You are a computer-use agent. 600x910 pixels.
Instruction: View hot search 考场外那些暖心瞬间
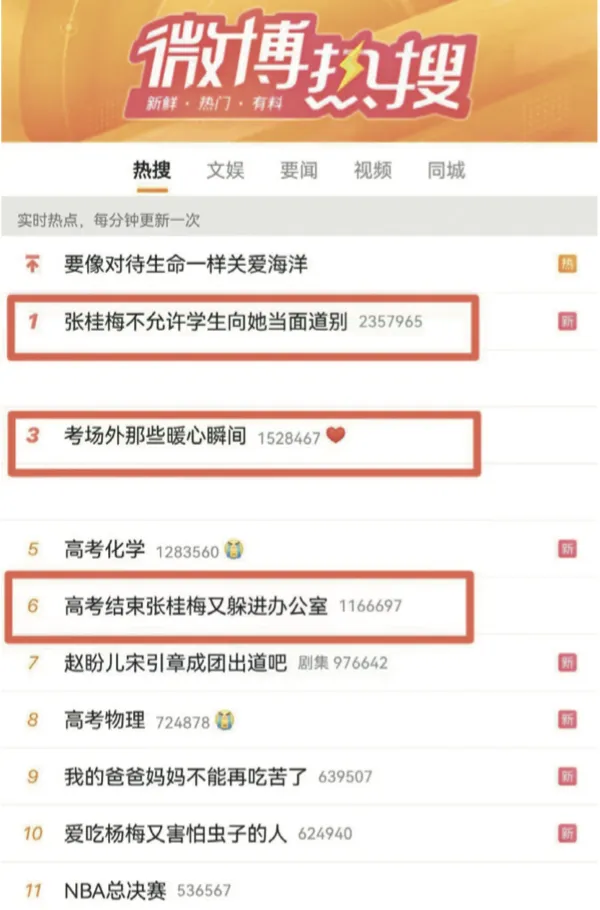click(155, 437)
